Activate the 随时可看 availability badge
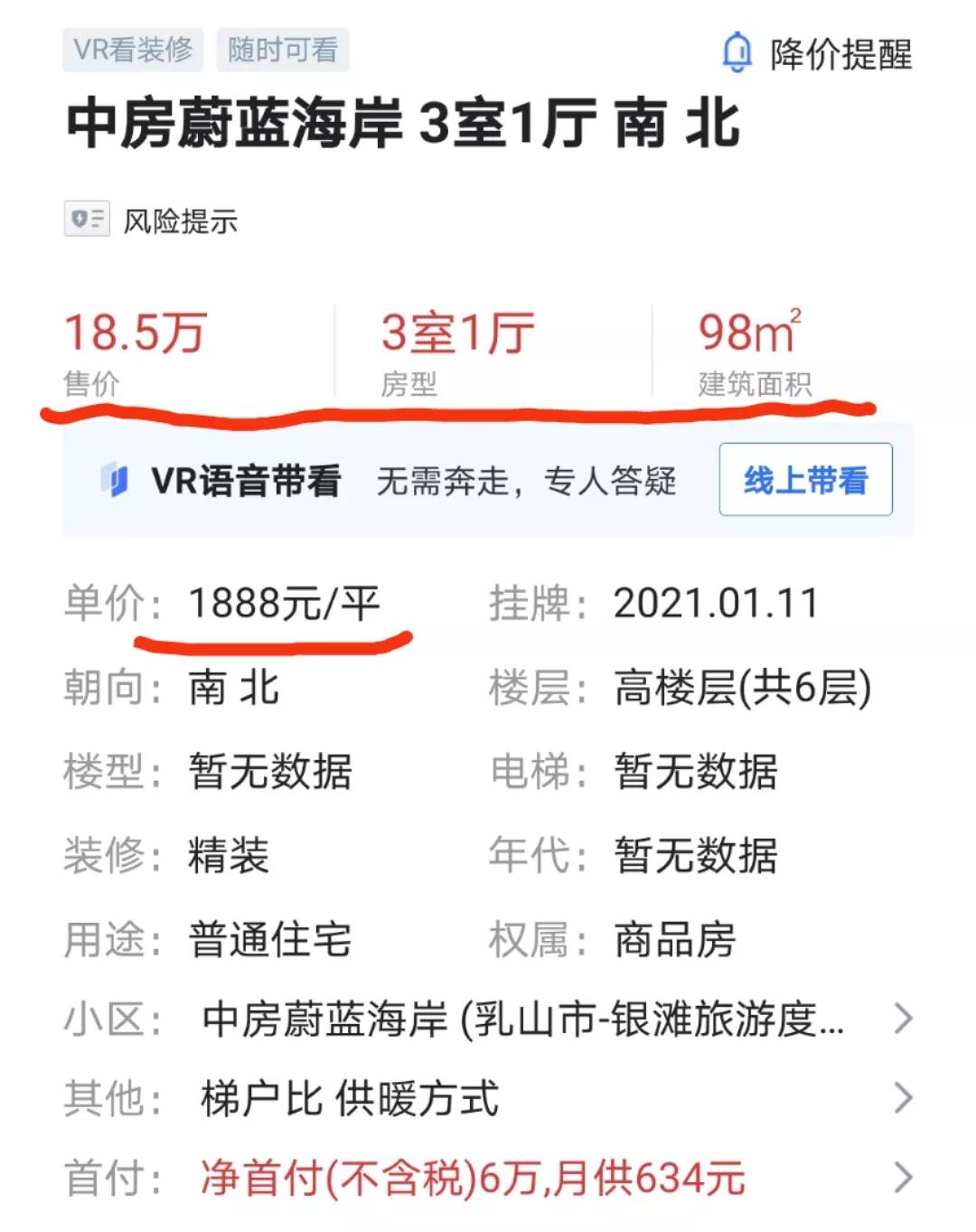 [283, 51]
